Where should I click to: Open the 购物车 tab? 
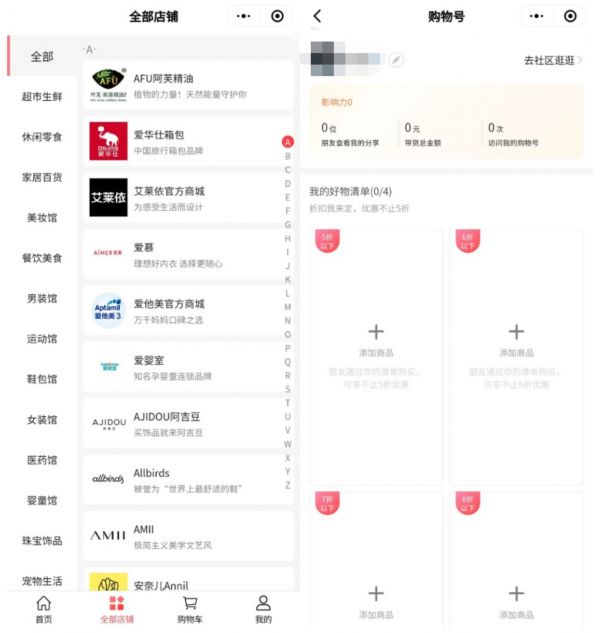(x=189, y=609)
